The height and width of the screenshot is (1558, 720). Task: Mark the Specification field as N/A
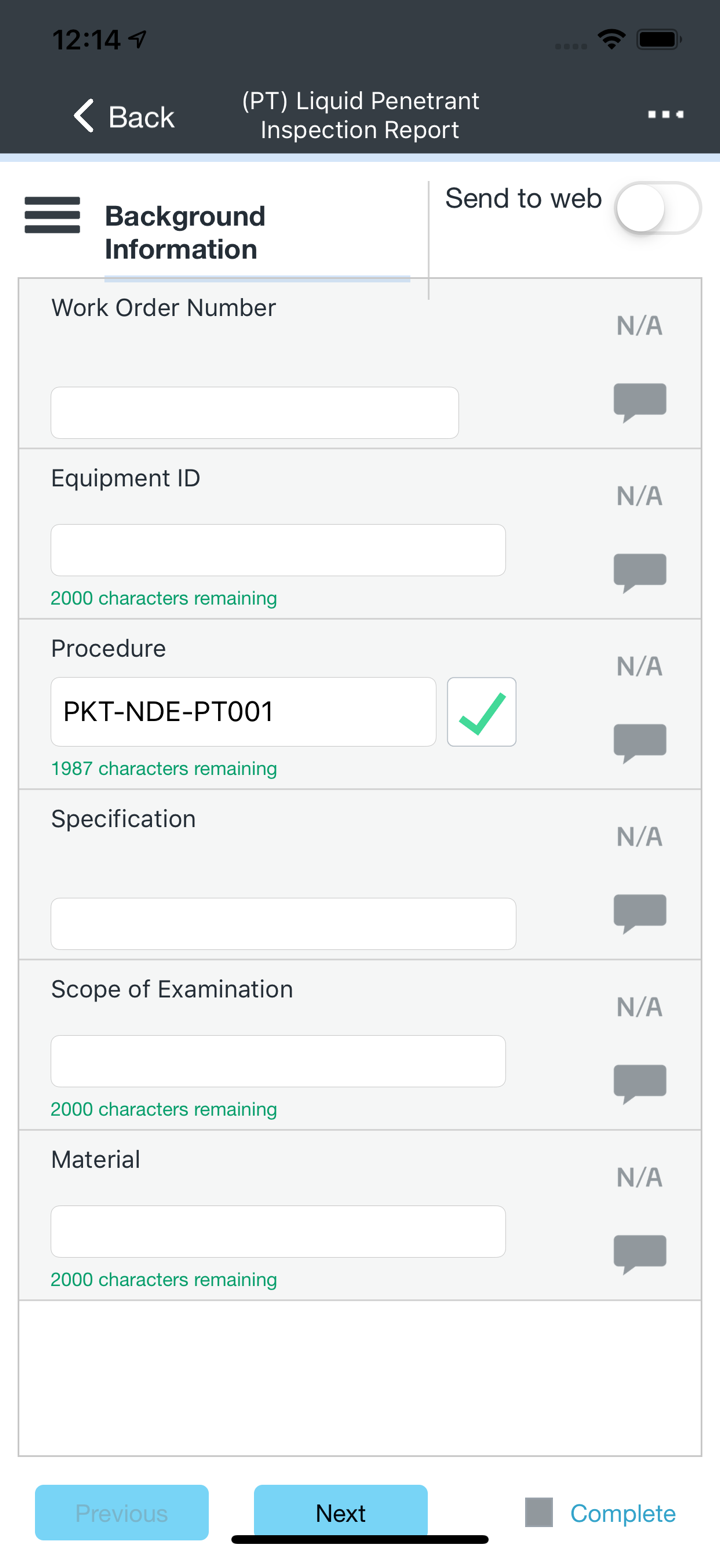coord(638,835)
